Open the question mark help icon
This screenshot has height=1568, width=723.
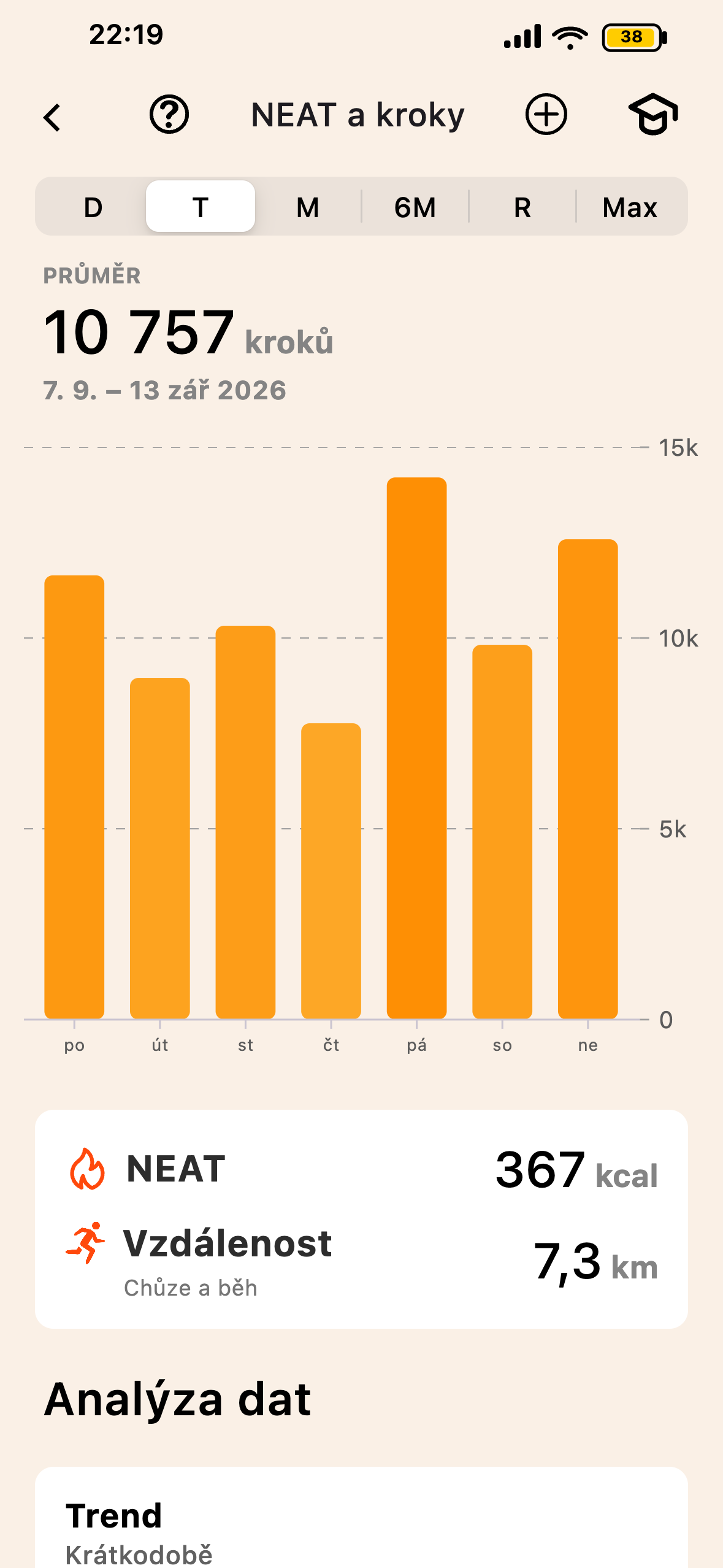169,115
